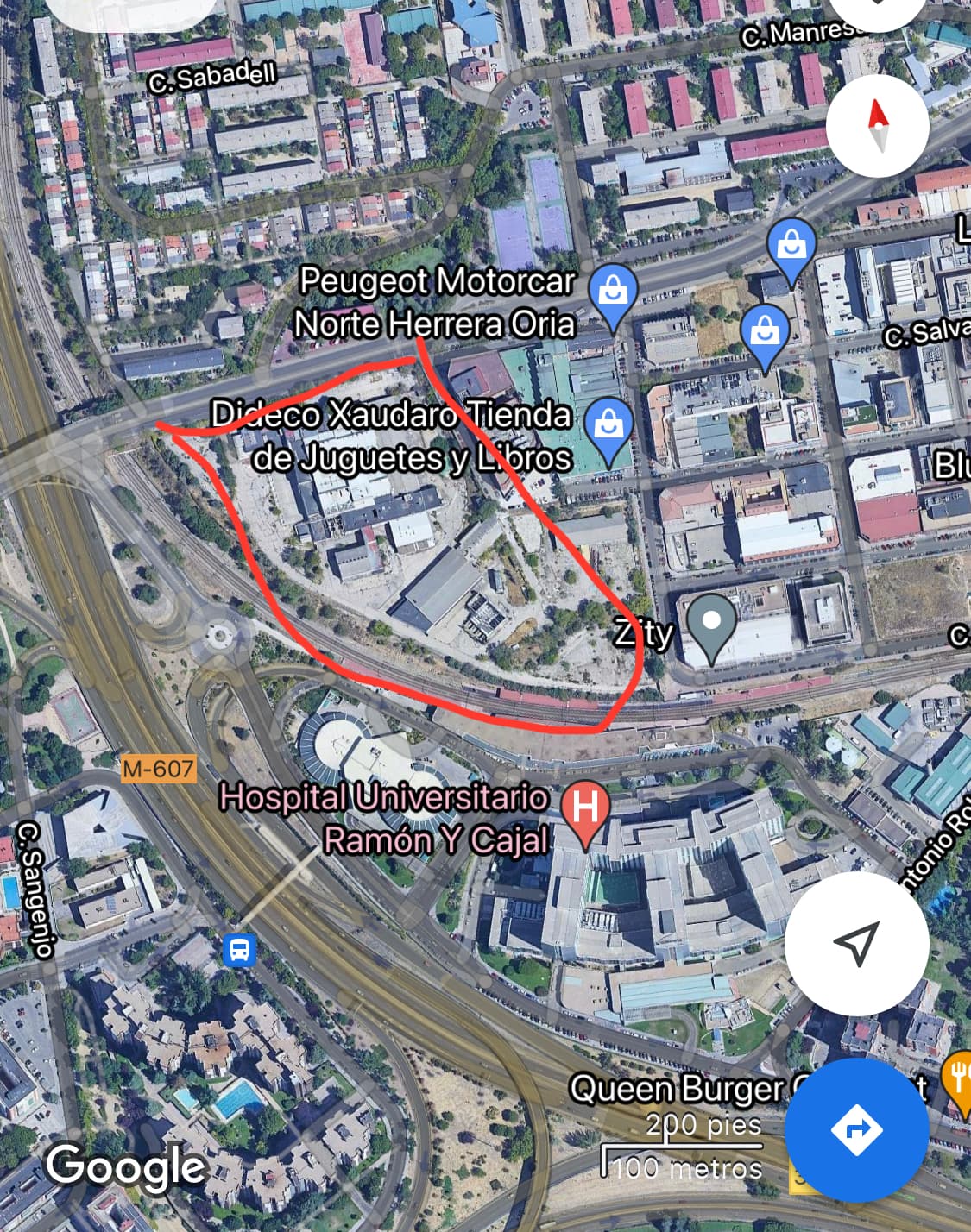Select the Dideco Xaudaro Tienda de Juguetes pin
The image size is (971, 1232).
click(x=608, y=427)
